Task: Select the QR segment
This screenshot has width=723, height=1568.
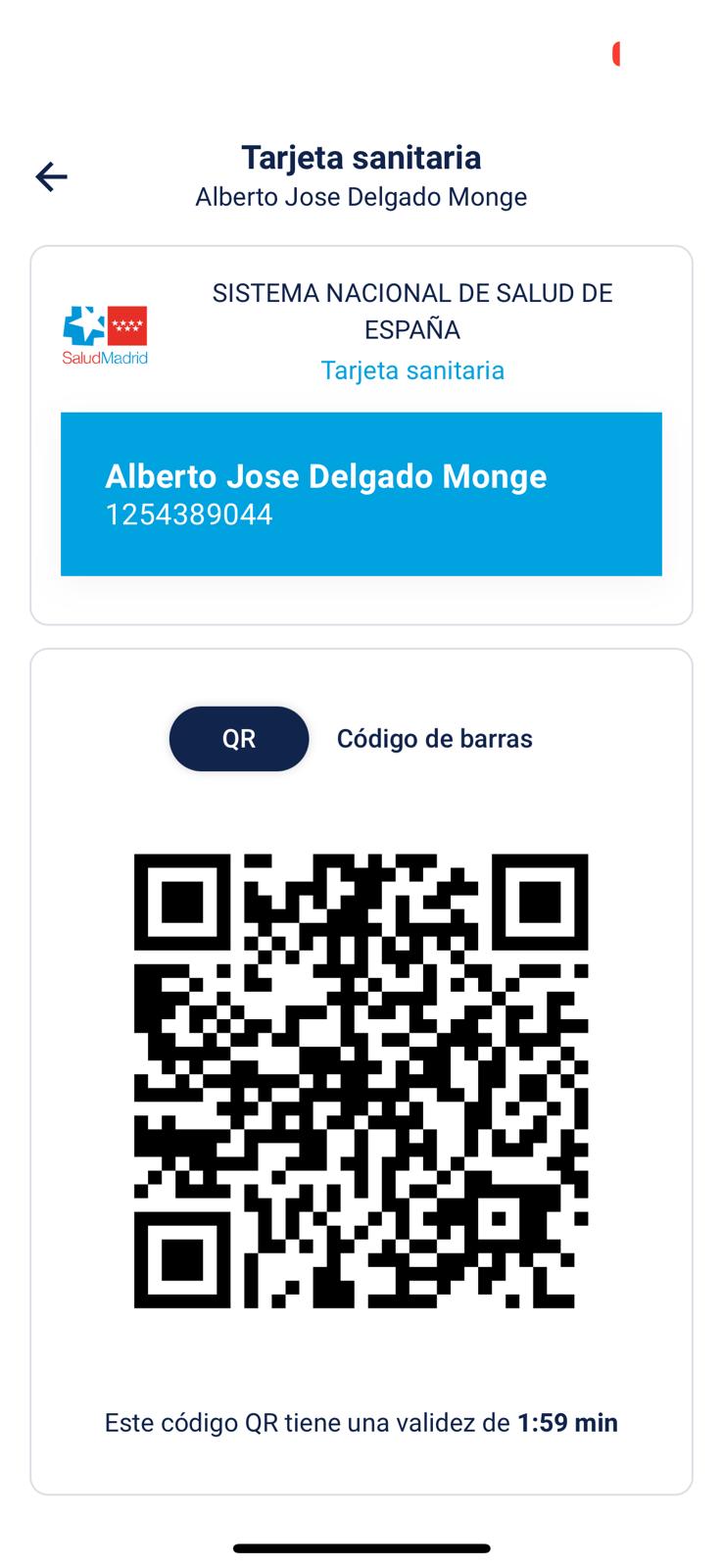Action: (239, 738)
